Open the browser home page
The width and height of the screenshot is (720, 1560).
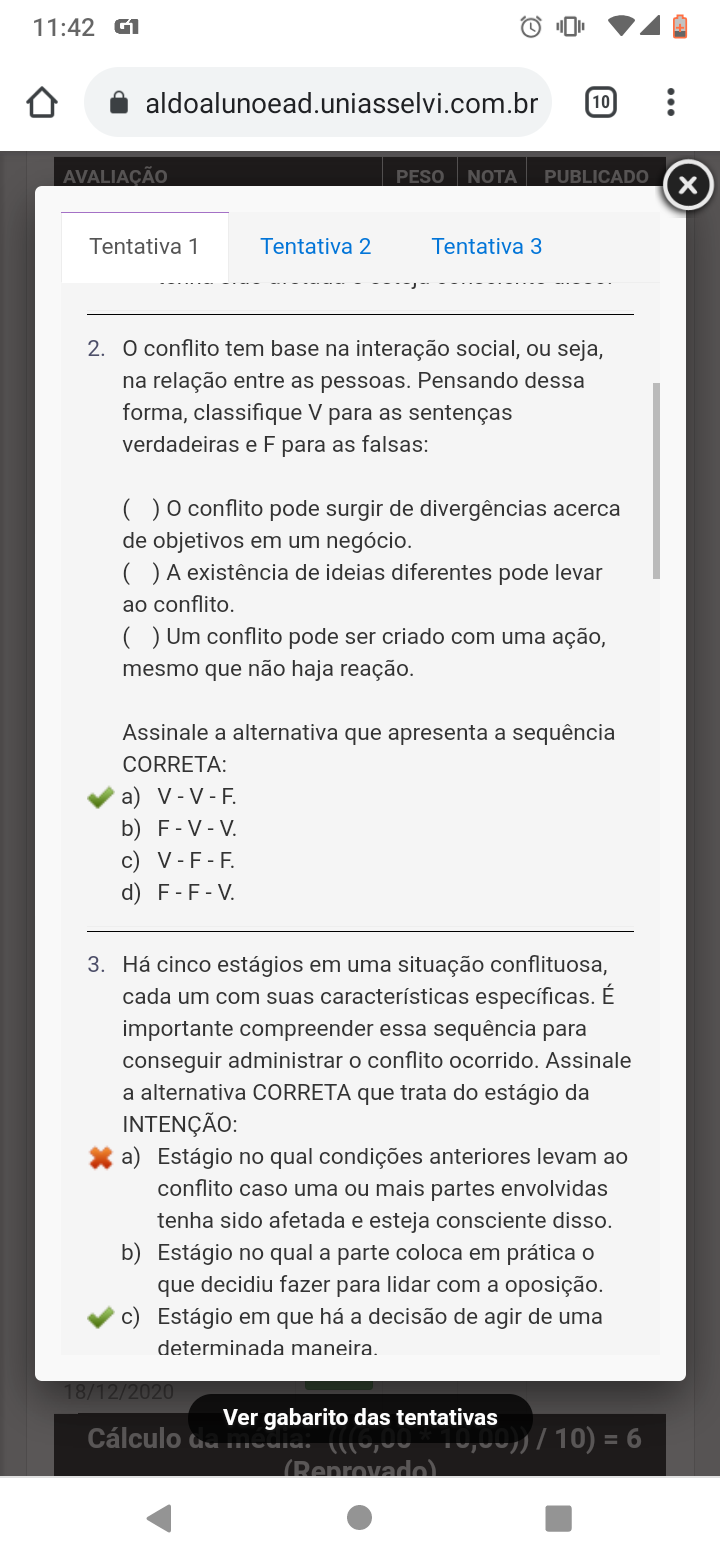coord(42,102)
